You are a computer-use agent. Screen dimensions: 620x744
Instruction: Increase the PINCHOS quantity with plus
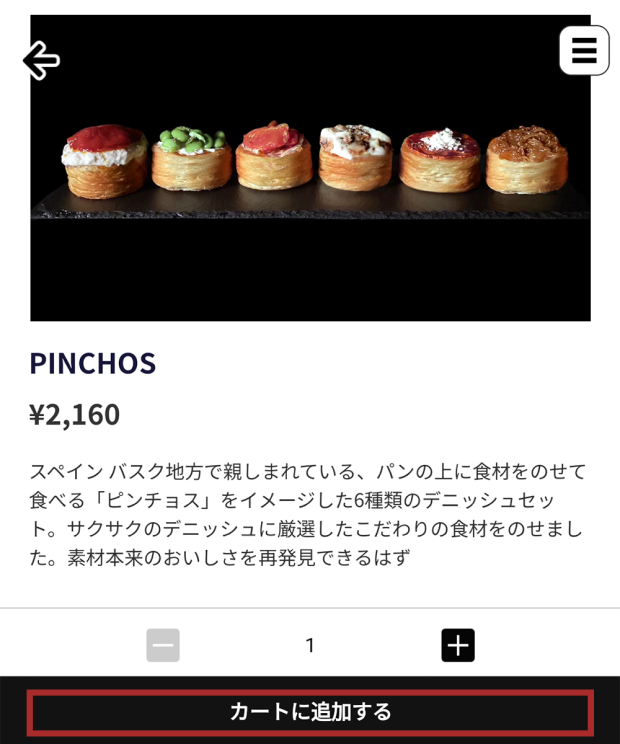458,645
